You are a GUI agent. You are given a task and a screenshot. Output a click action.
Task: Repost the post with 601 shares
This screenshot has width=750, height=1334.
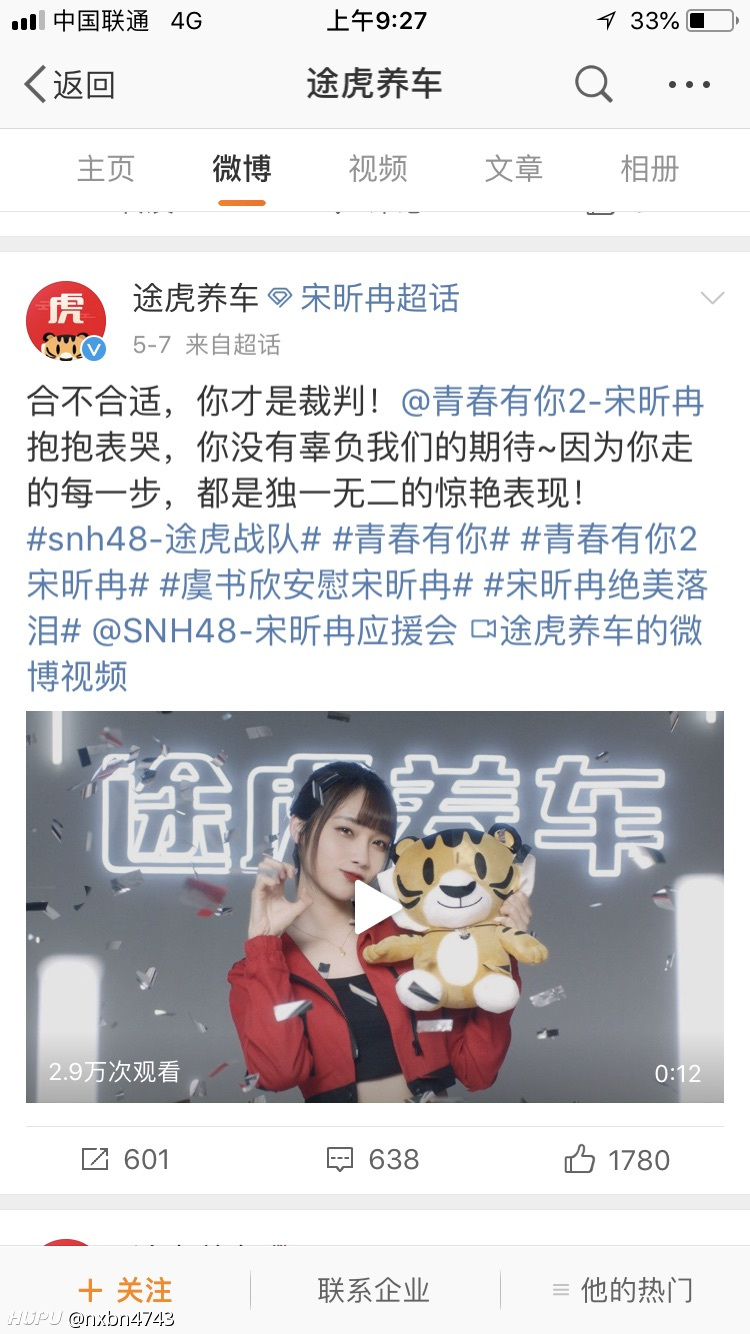pos(125,1159)
